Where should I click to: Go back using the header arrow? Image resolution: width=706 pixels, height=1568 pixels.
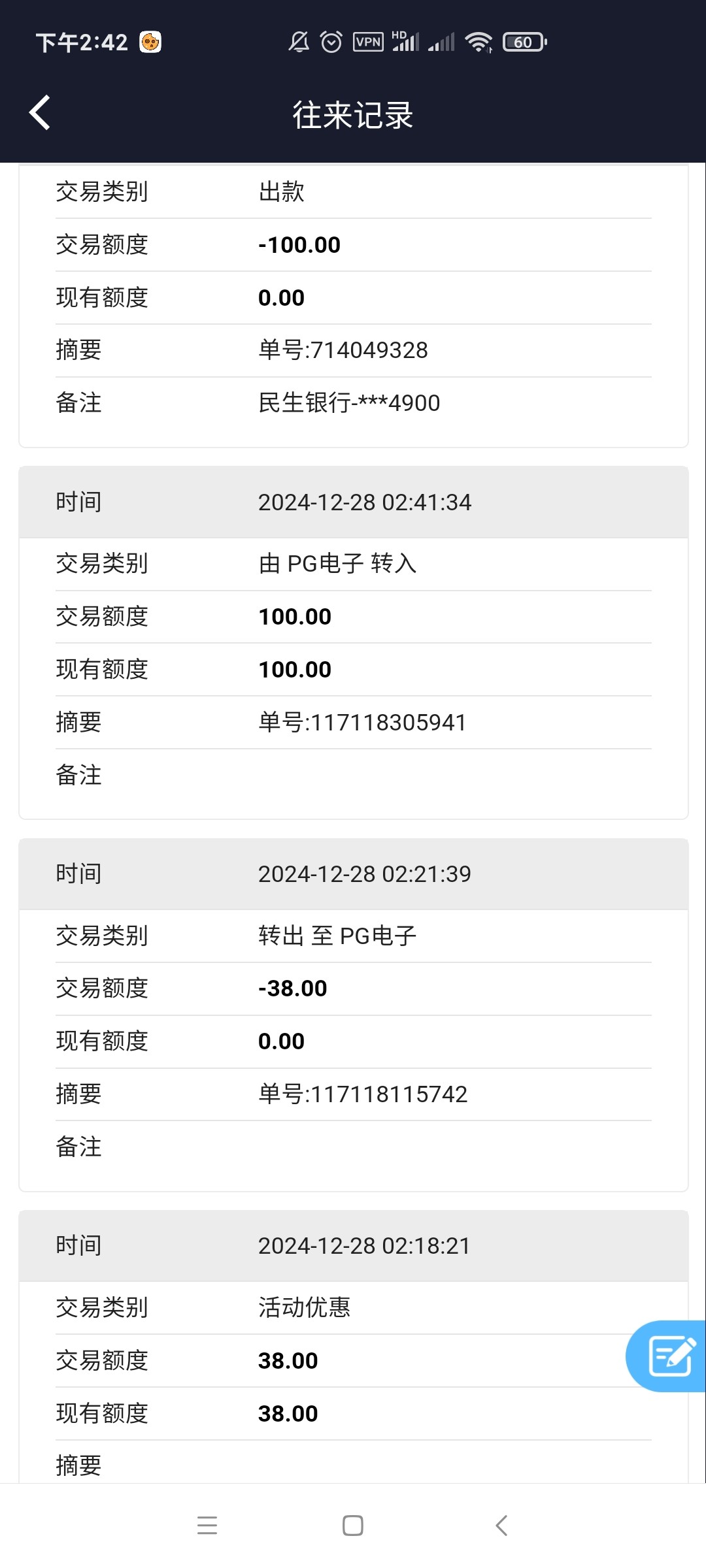coord(40,113)
